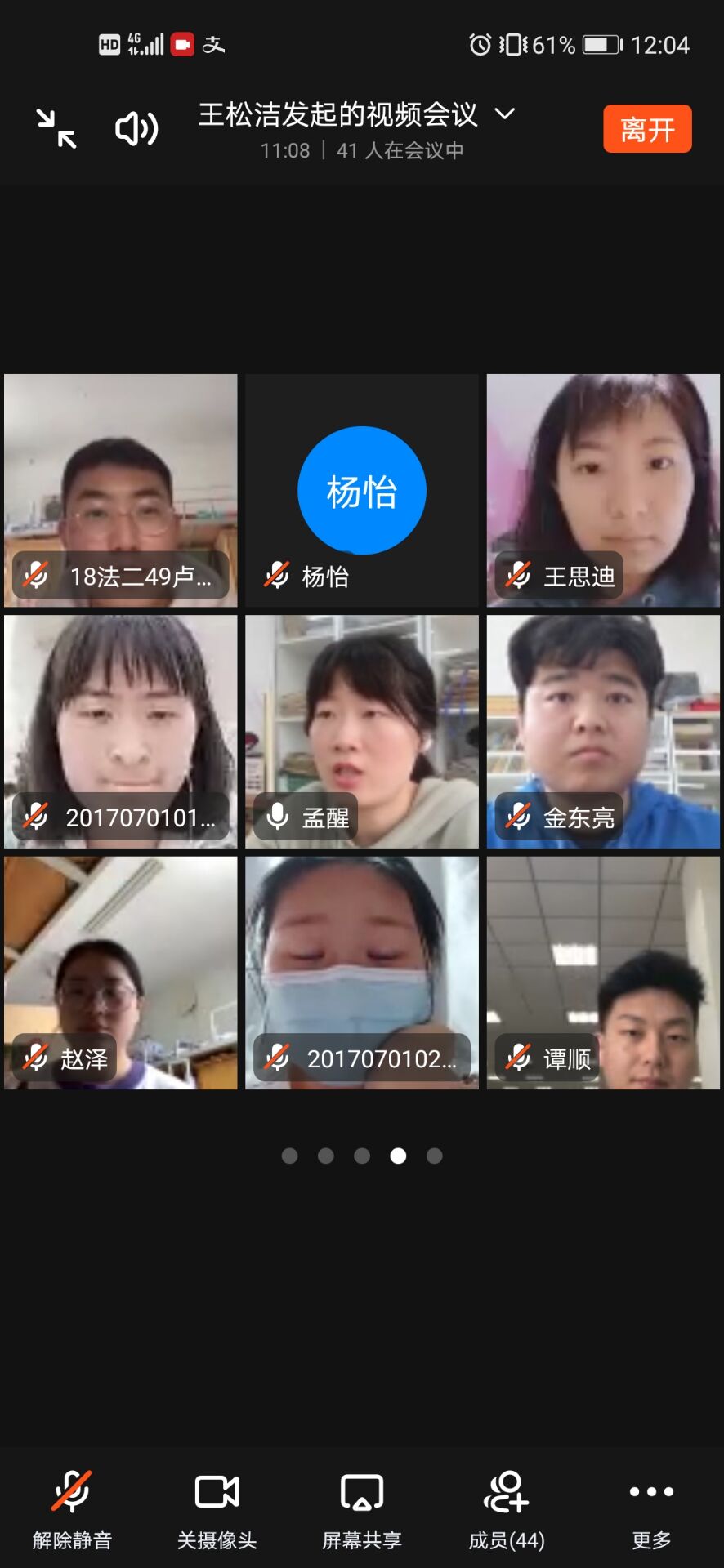Open 赵泽's video tile
This screenshot has width=724, height=1568.
pyautogui.click(x=121, y=972)
